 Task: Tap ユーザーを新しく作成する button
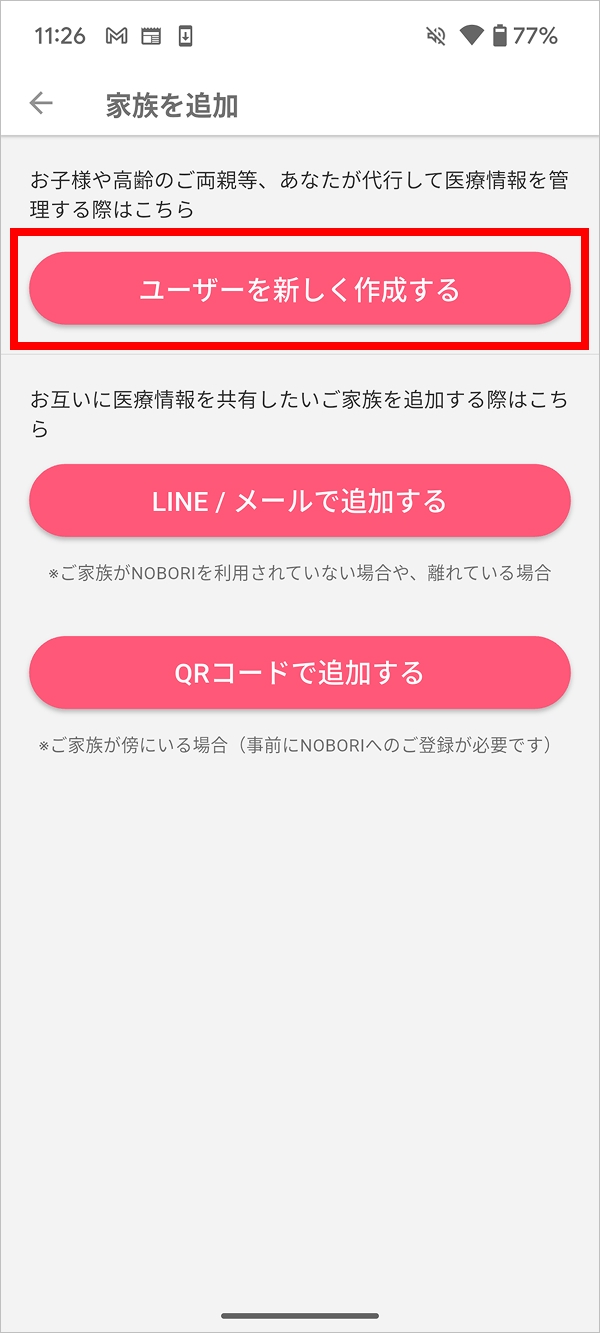[x=300, y=289]
